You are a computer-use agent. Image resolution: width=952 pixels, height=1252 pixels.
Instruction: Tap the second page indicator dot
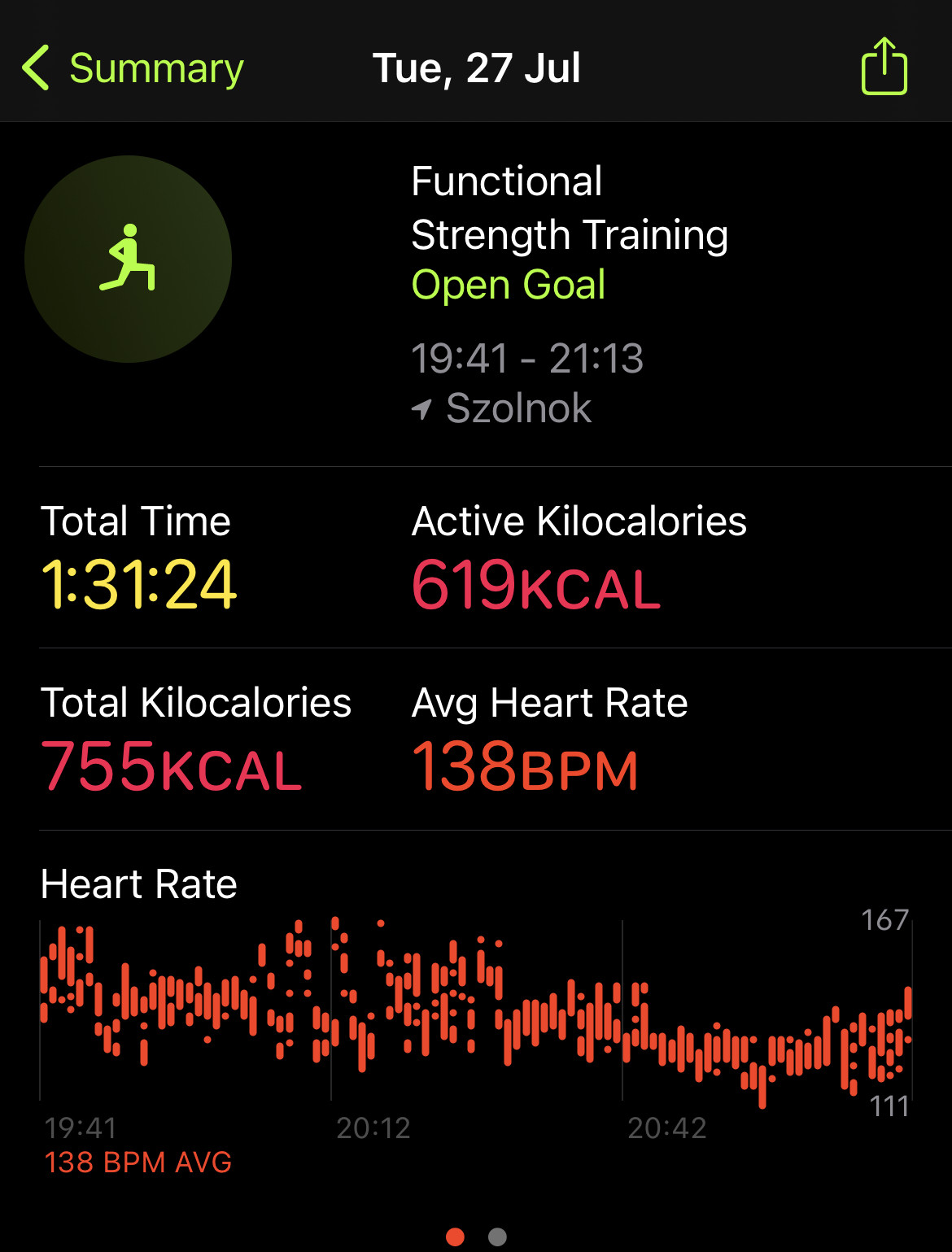[x=497, y=1237]
